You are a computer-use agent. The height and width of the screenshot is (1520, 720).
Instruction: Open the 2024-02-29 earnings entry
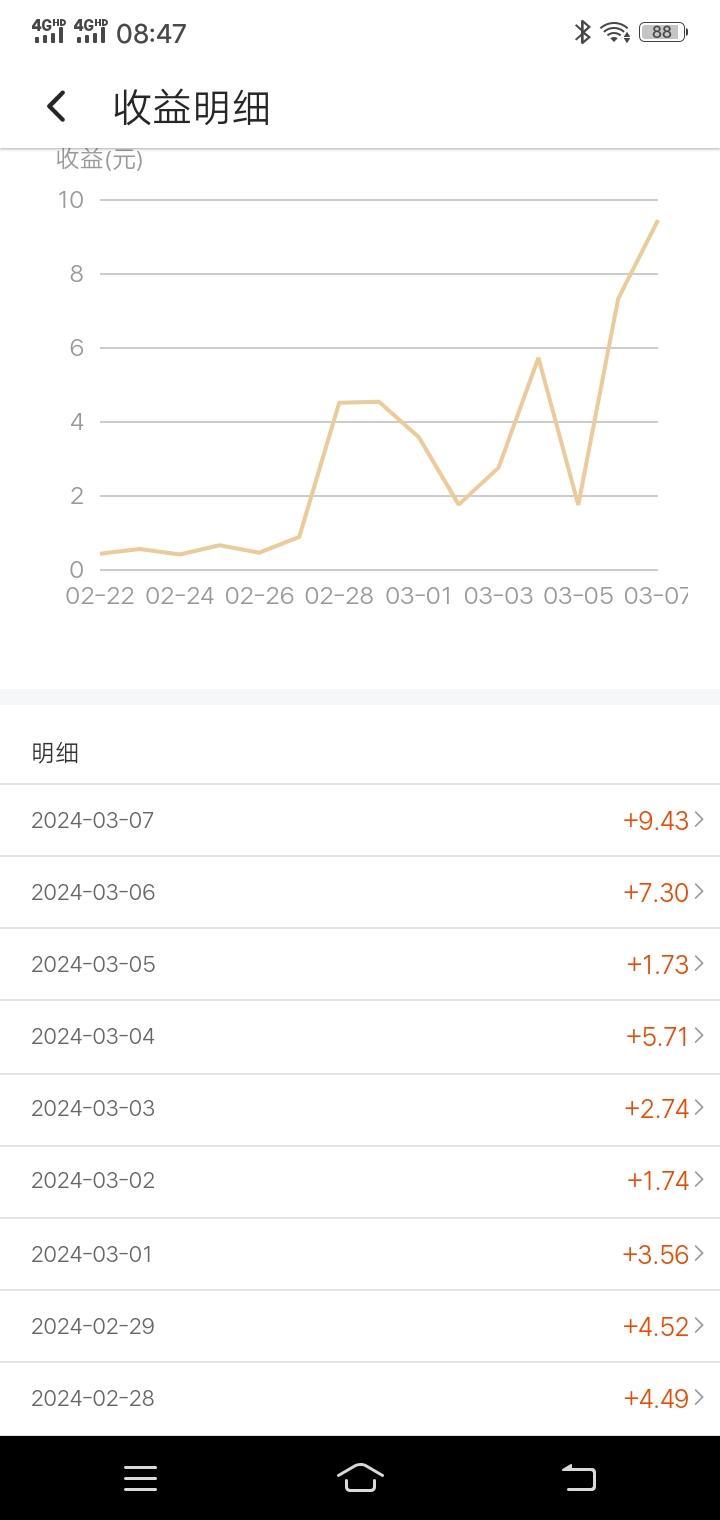(360, 1326)
